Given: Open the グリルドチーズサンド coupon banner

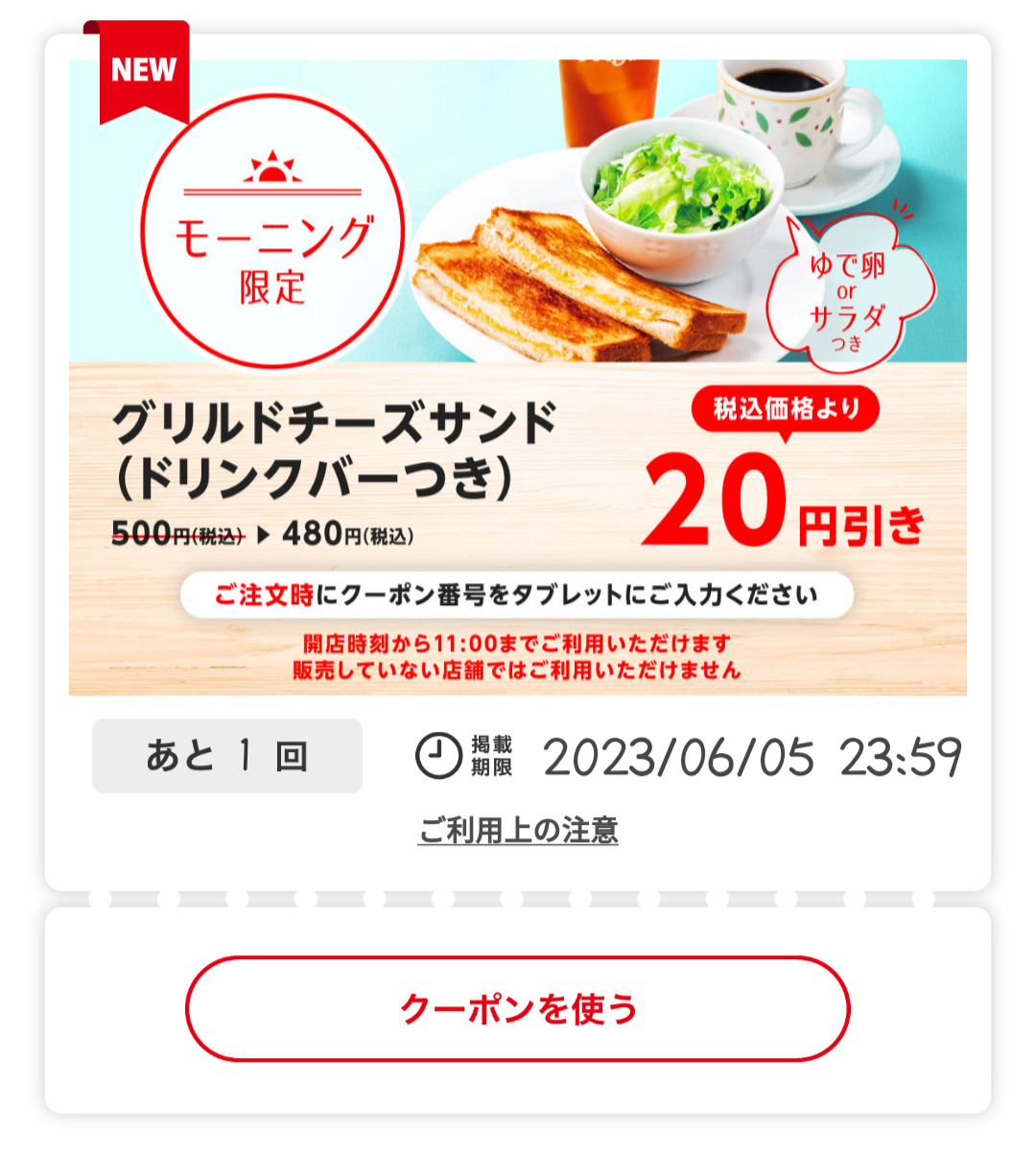Looking at the screenshot, I should (x=517, y=378).
